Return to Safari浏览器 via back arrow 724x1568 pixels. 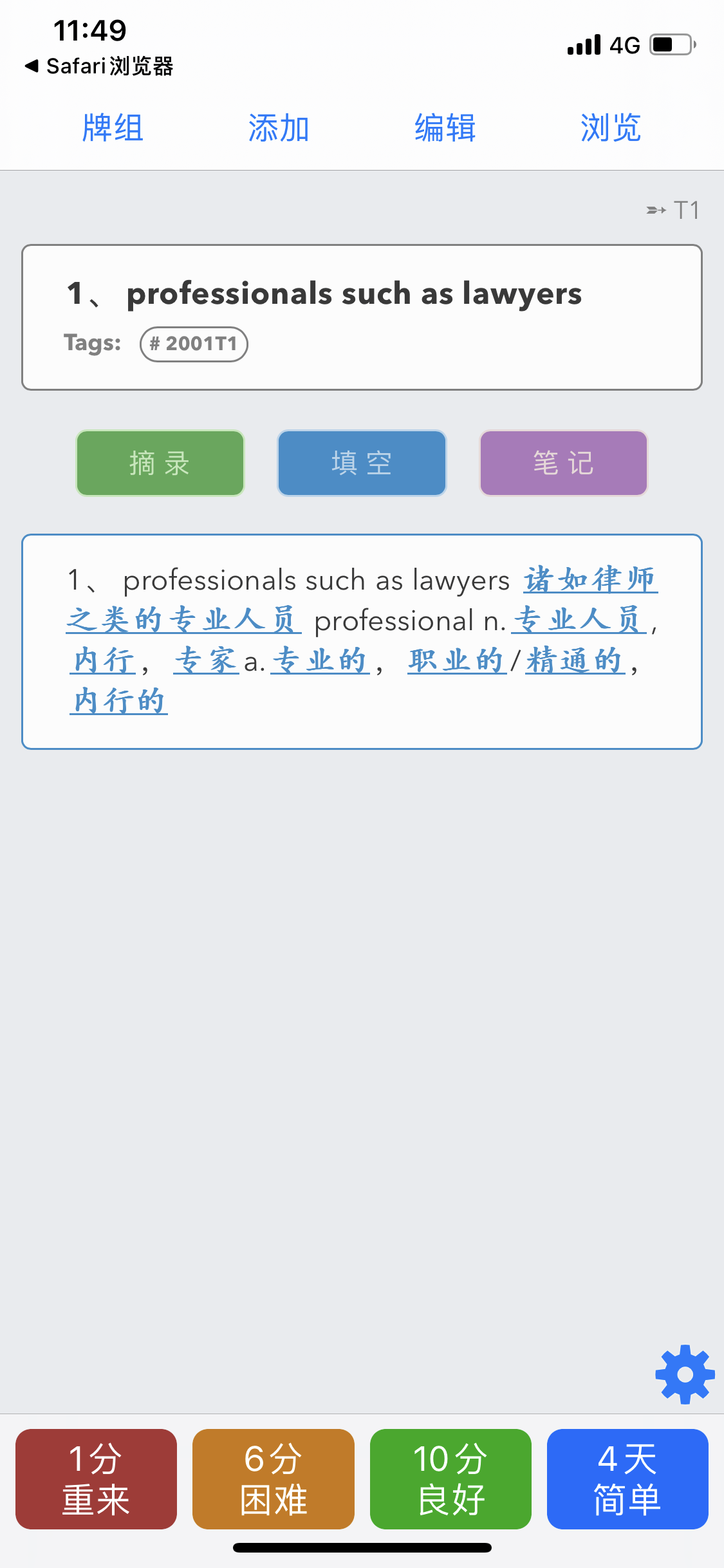[98, 66]
